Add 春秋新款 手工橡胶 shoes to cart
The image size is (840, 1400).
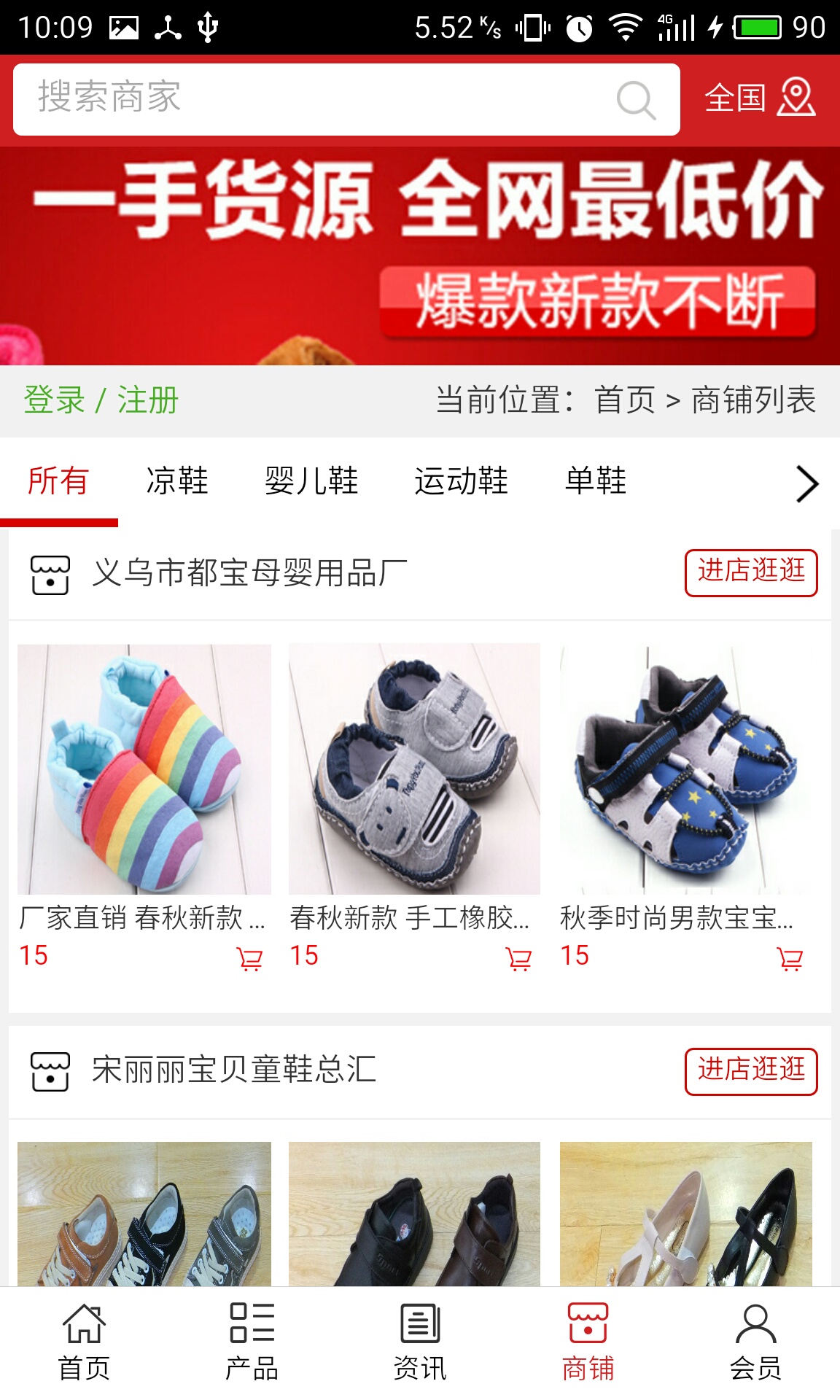[x=518, y=958]
